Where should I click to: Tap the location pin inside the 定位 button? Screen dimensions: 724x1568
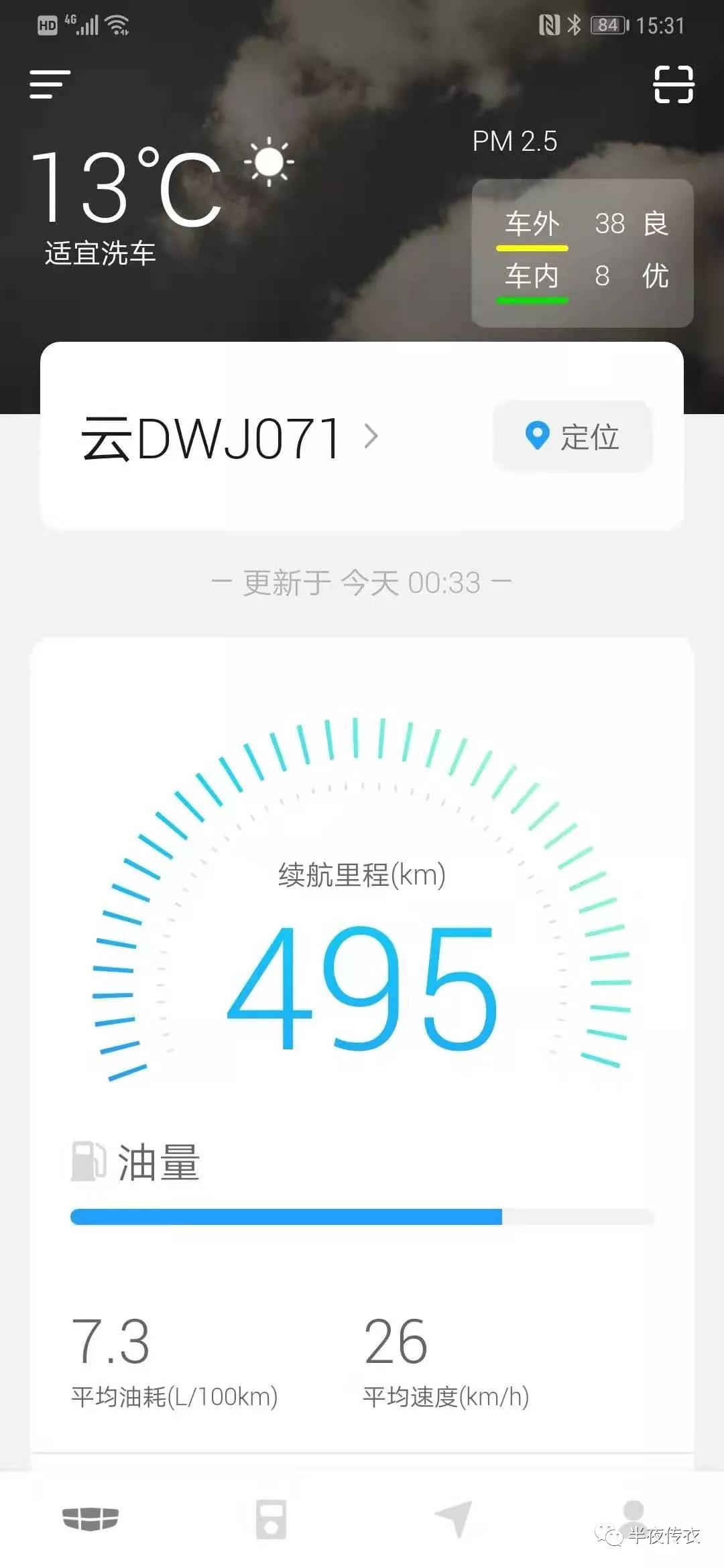click(536, 436)
